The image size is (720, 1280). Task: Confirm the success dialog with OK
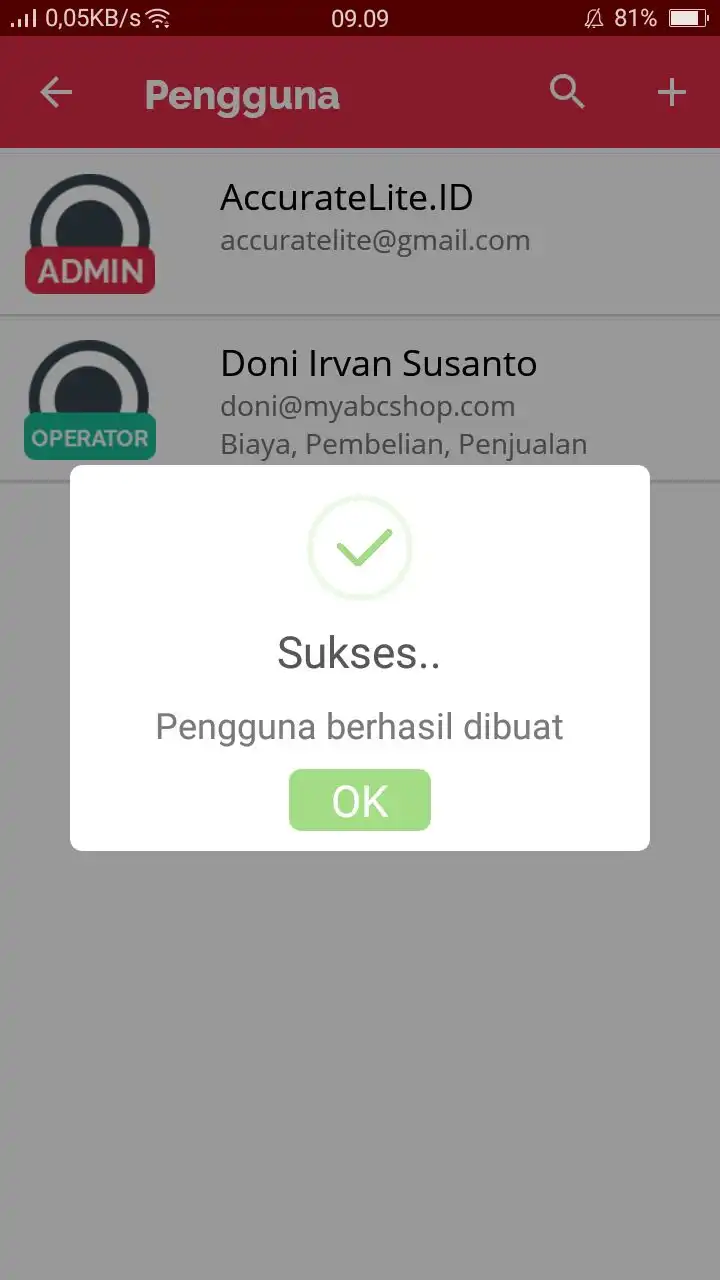tap(360, 800)
